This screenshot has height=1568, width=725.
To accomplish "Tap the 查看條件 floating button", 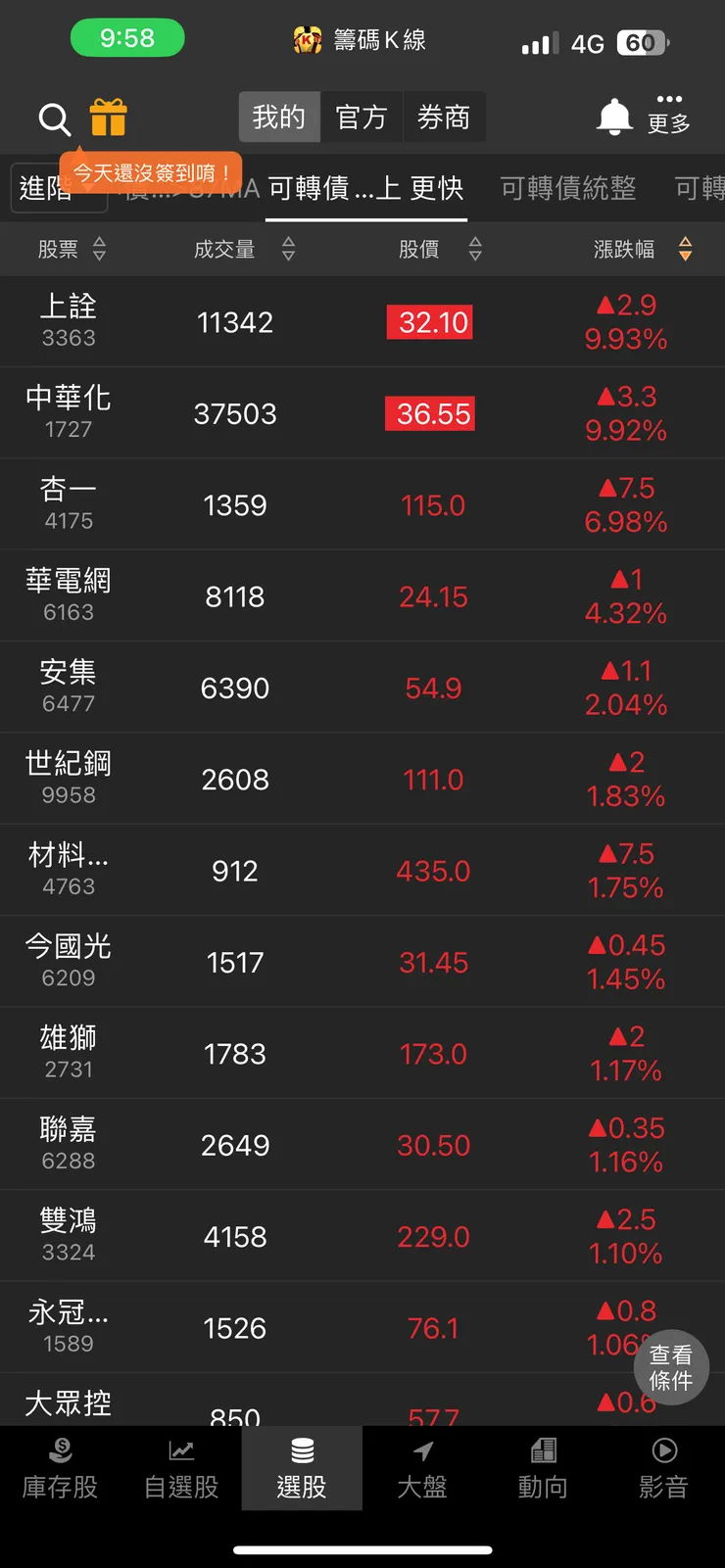I will pyautogui.click(x=671, y=1368).
